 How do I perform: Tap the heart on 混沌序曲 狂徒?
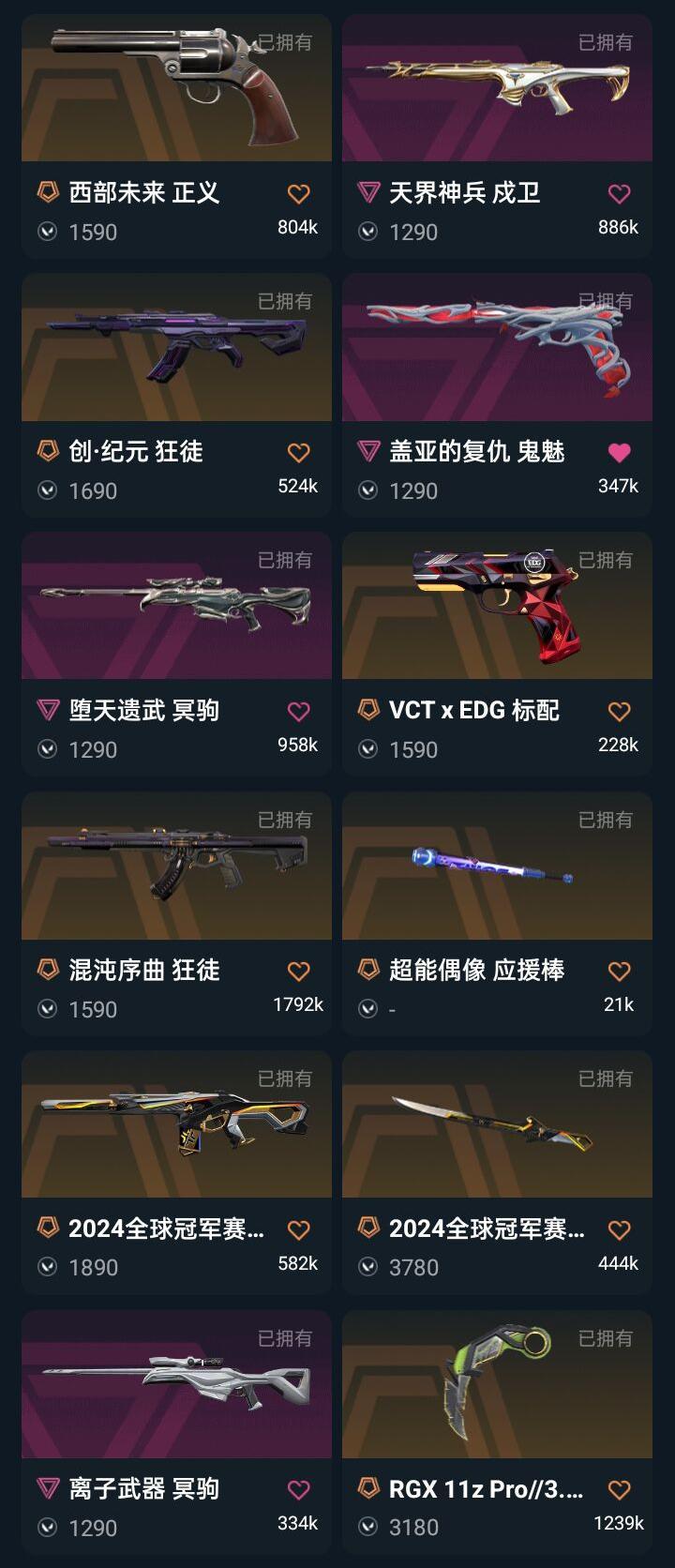298,972
